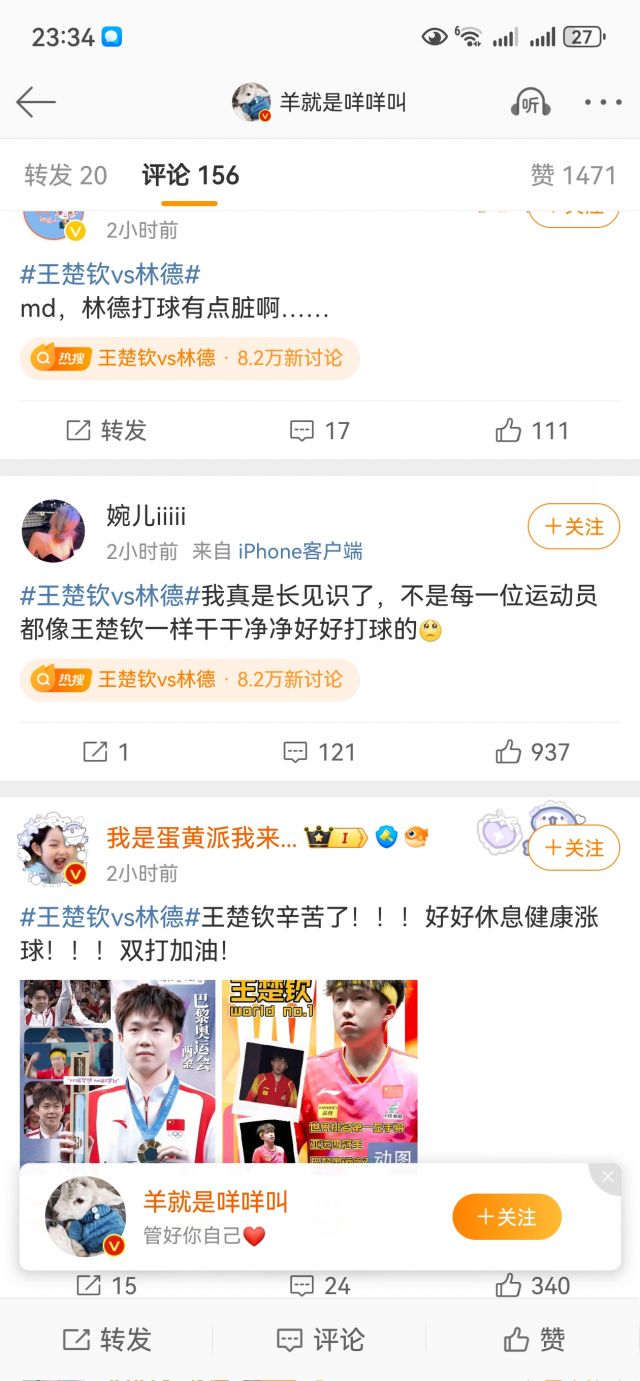The image size is (640, 1381).
Task: Open hot topic chip under 婉儿iiiii's post
Action: pyautogui.click(x=190, y=680)
